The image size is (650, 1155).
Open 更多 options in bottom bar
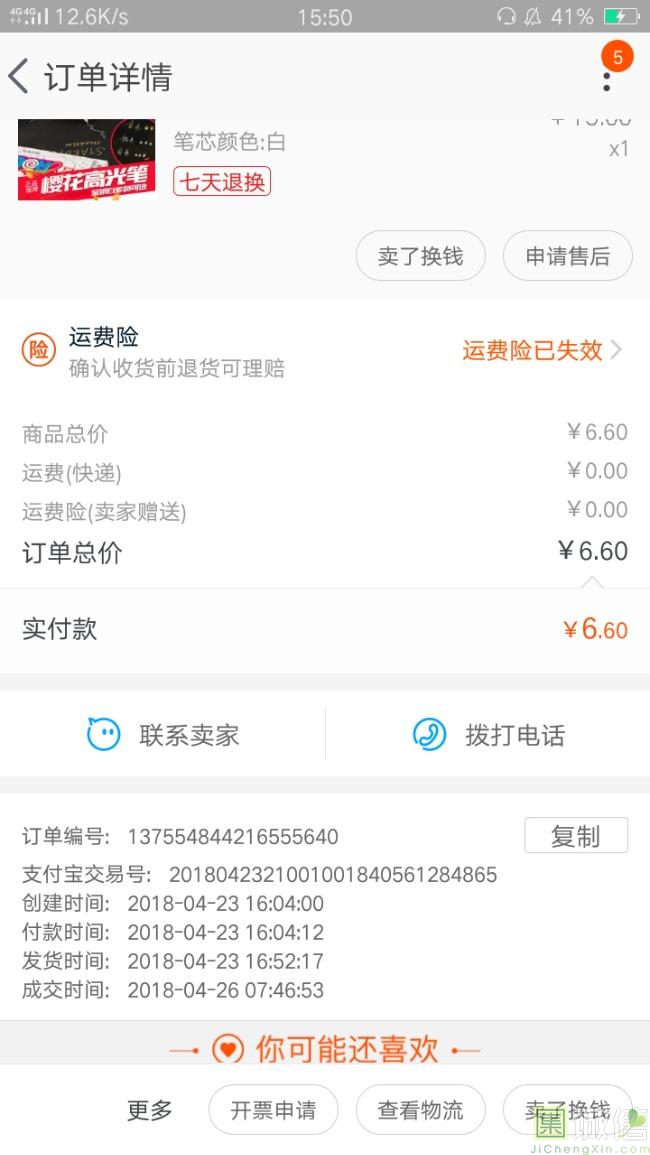(x=150, y=1110)
